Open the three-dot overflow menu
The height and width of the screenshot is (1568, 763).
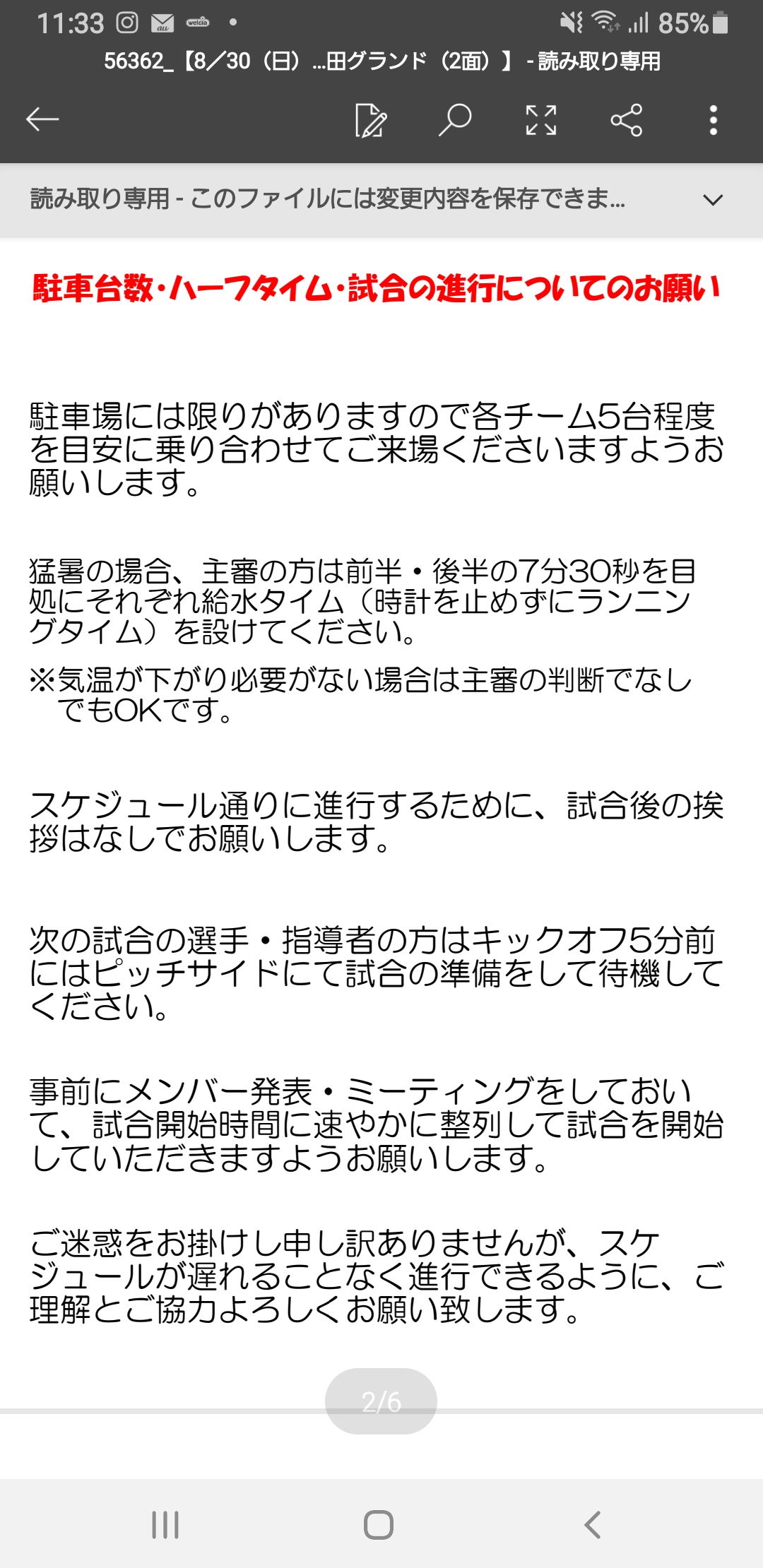click(x=714, y=119)
